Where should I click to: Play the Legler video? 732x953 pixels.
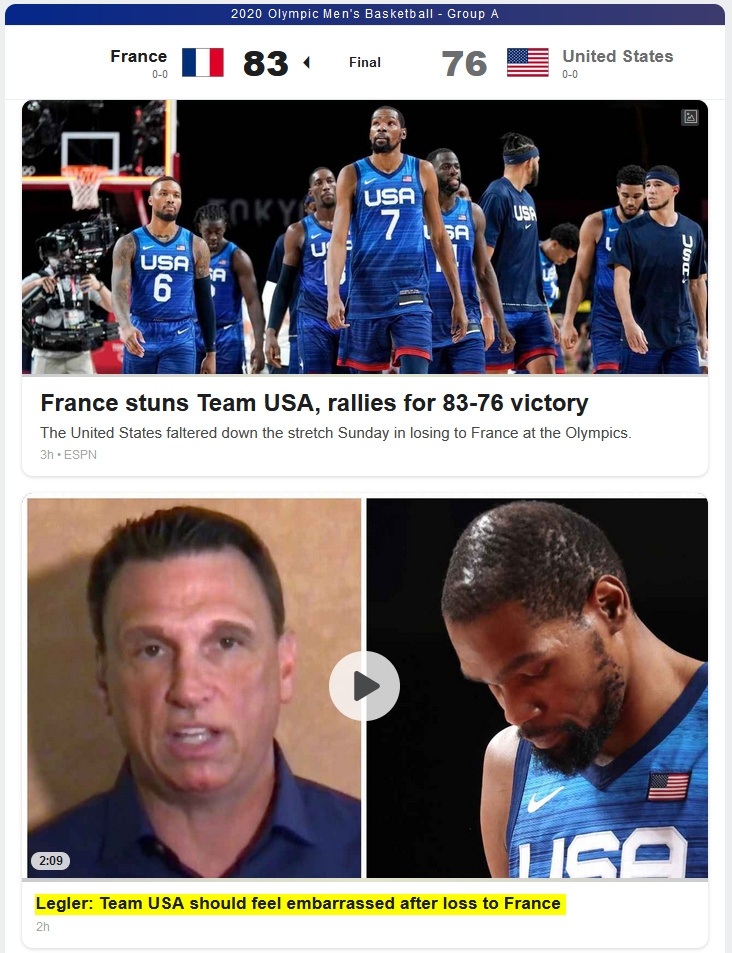[364, 686]
